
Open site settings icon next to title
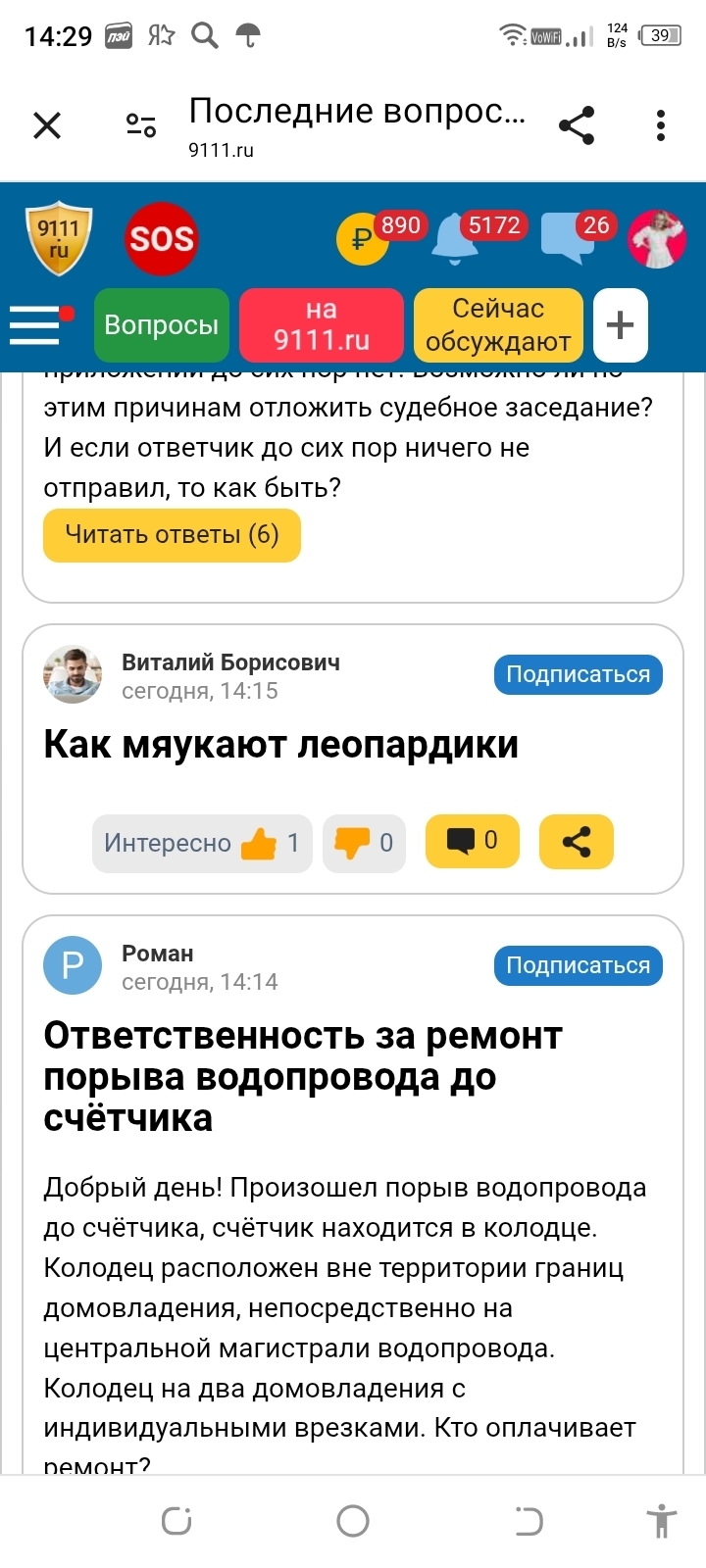coord(141,125)
